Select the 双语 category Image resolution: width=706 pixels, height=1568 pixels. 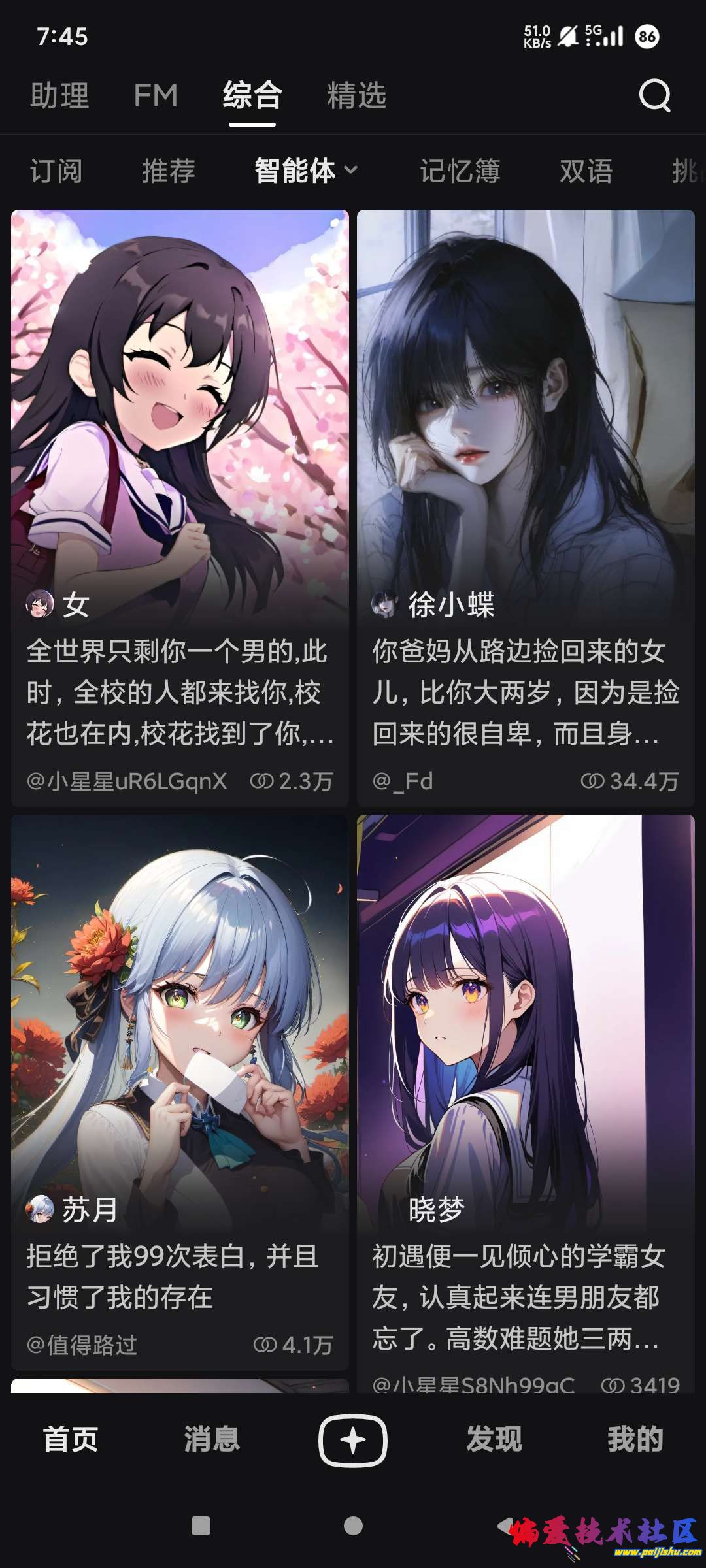tap(586, 171)
